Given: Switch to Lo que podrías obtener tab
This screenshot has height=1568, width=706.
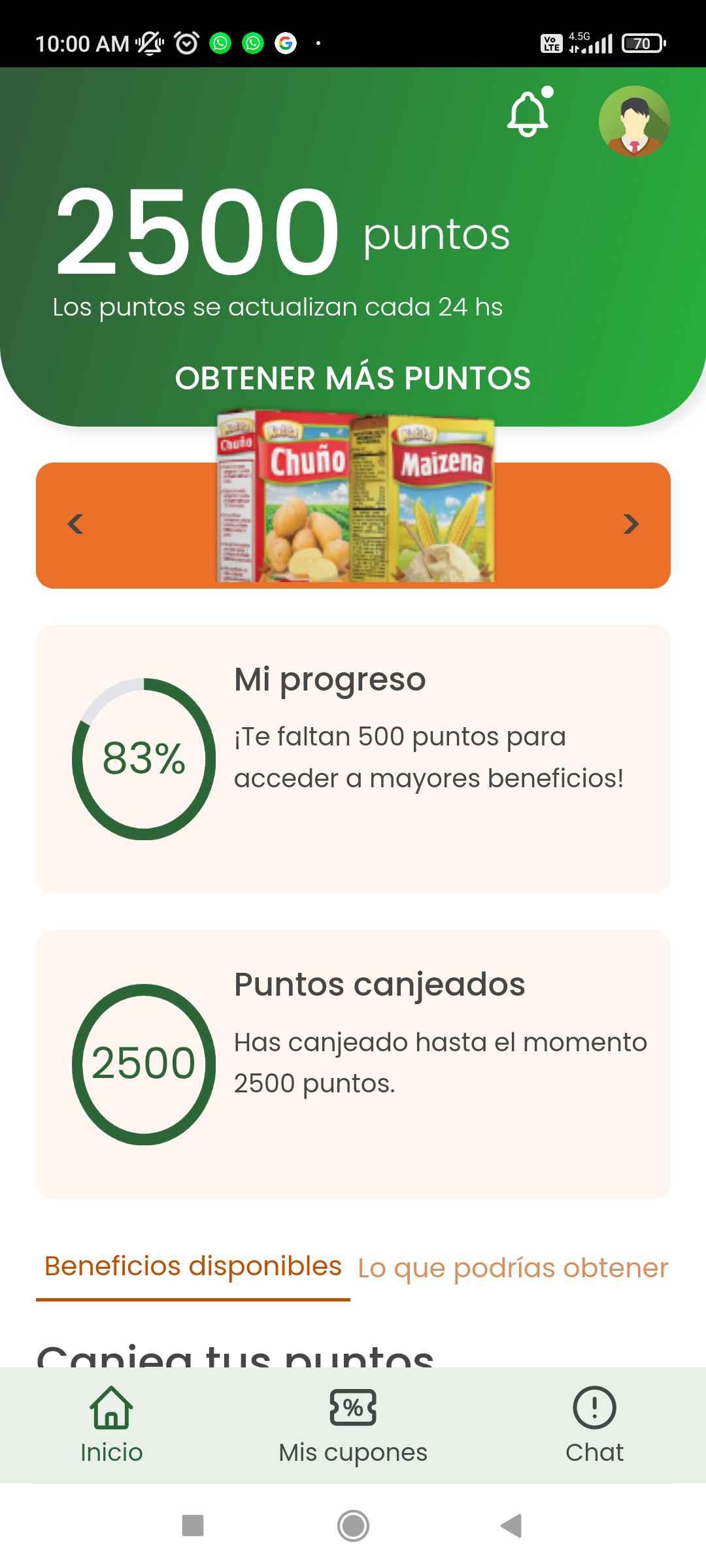Looking at the screenshot, I should tap(513, 1268).
